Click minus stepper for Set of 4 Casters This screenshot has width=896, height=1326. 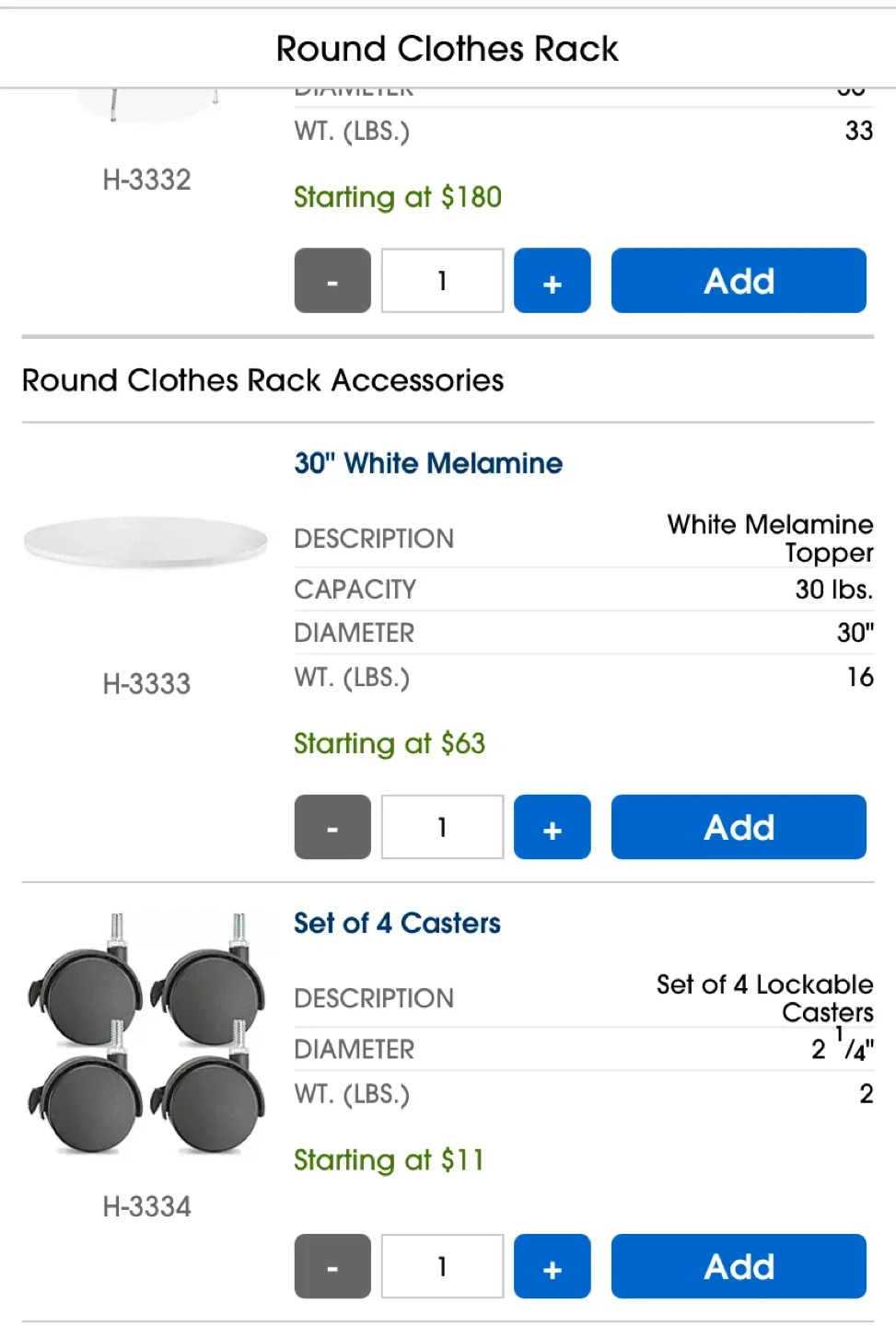pos(332,1266)
